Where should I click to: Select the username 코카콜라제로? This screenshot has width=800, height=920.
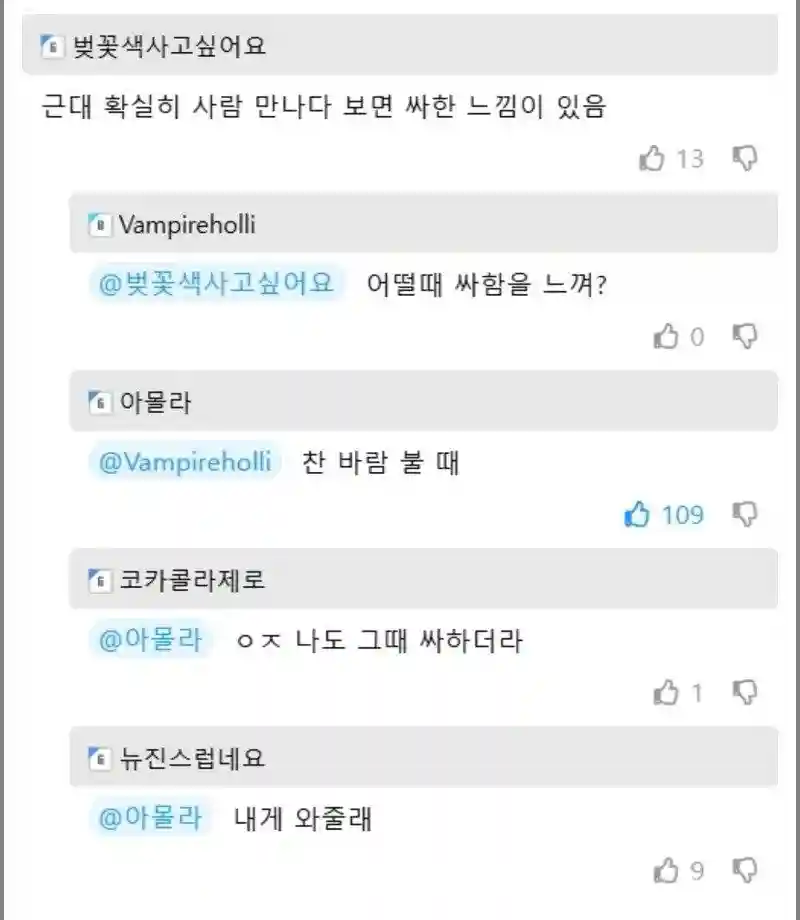click(x=175, y=578)
